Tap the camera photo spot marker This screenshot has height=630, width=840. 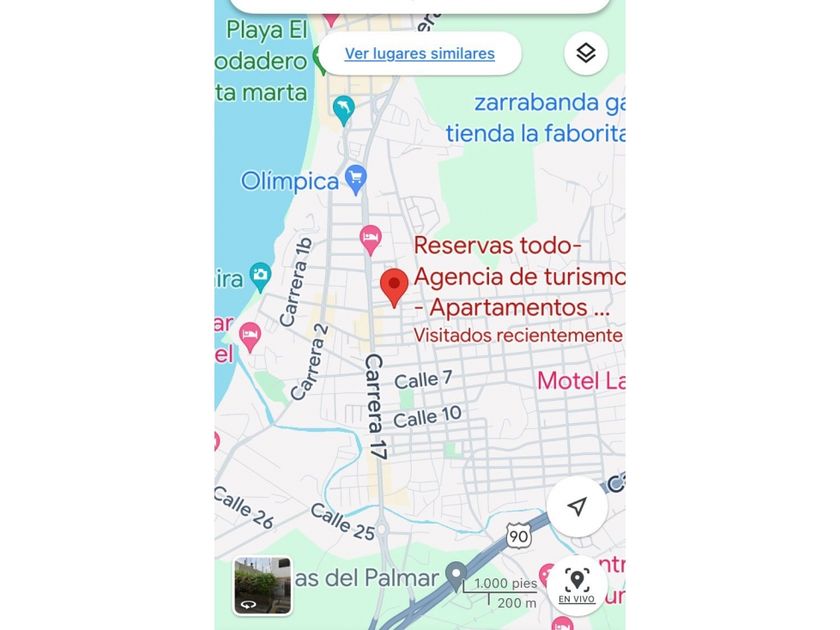pos(260,277)
